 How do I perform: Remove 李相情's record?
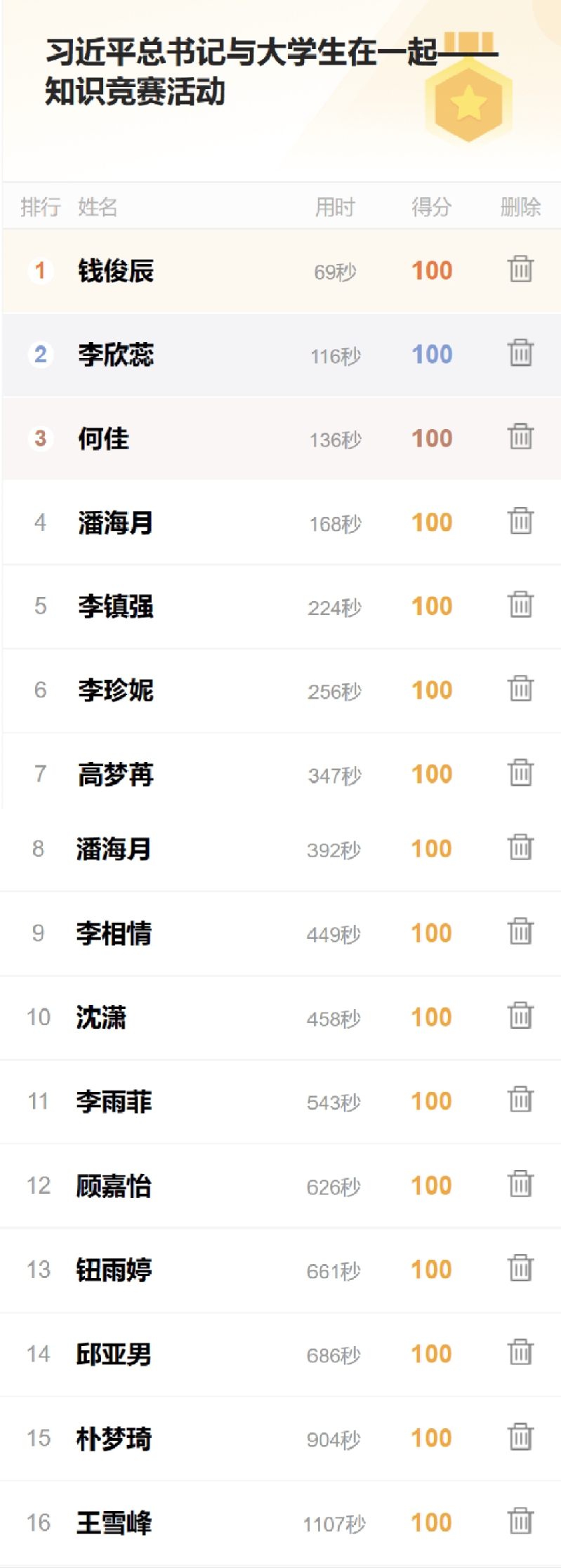[x=520, y=932]
